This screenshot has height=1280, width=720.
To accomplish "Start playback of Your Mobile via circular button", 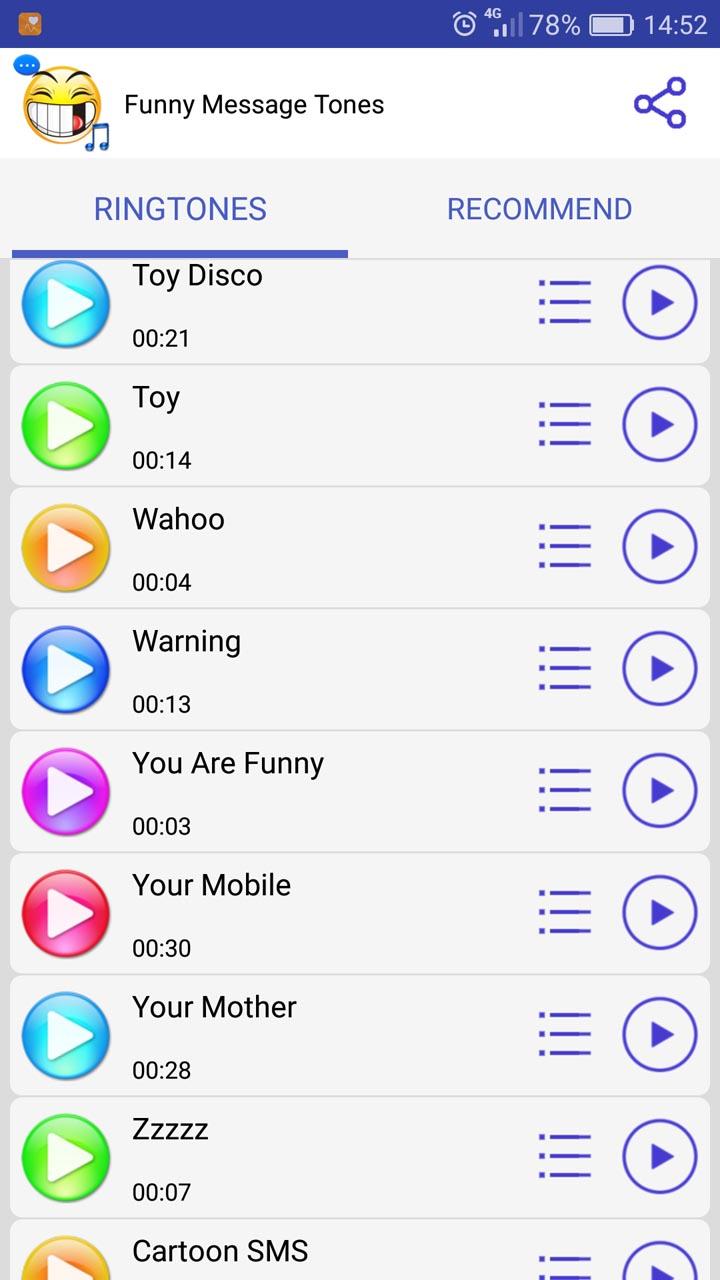I will point(659,913).
